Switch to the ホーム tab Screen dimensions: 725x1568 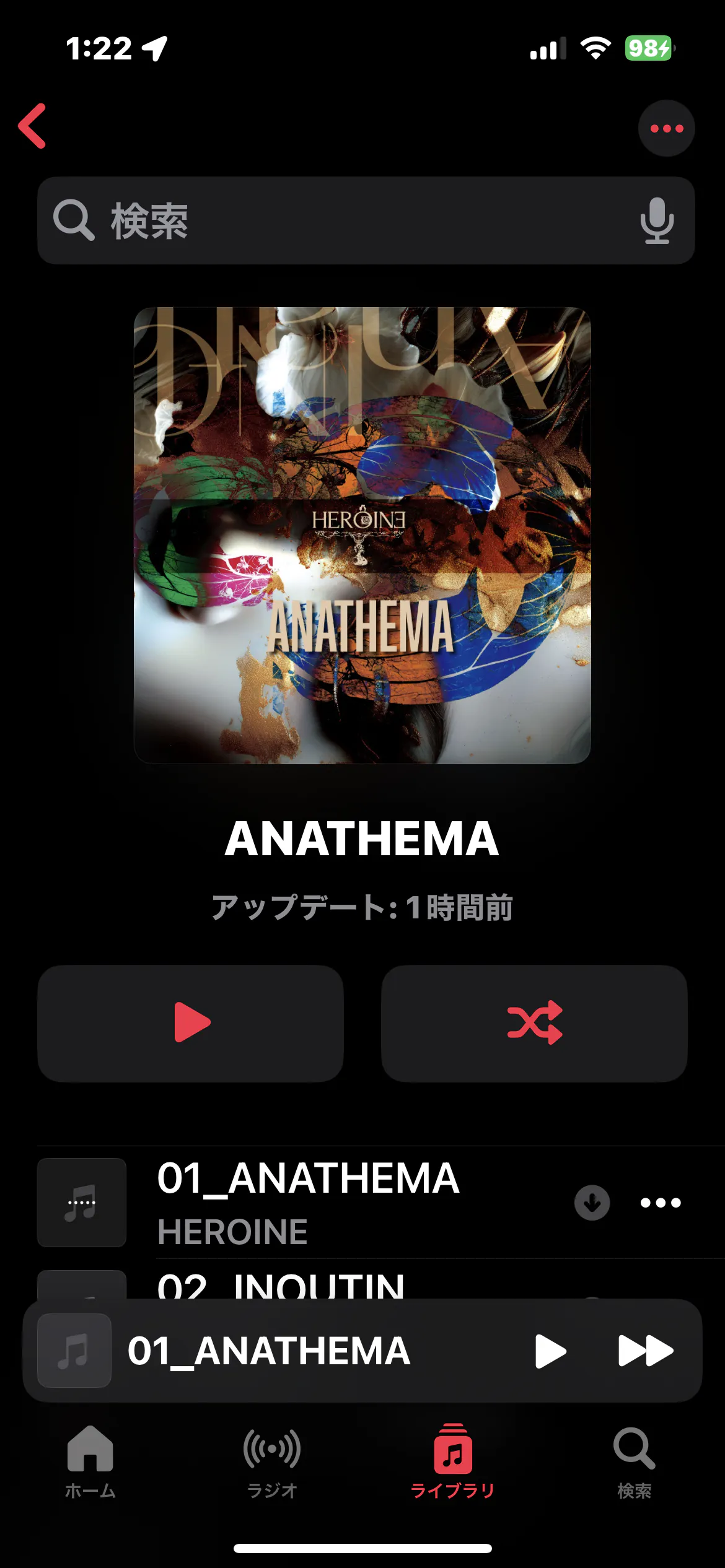(90, 1461)
